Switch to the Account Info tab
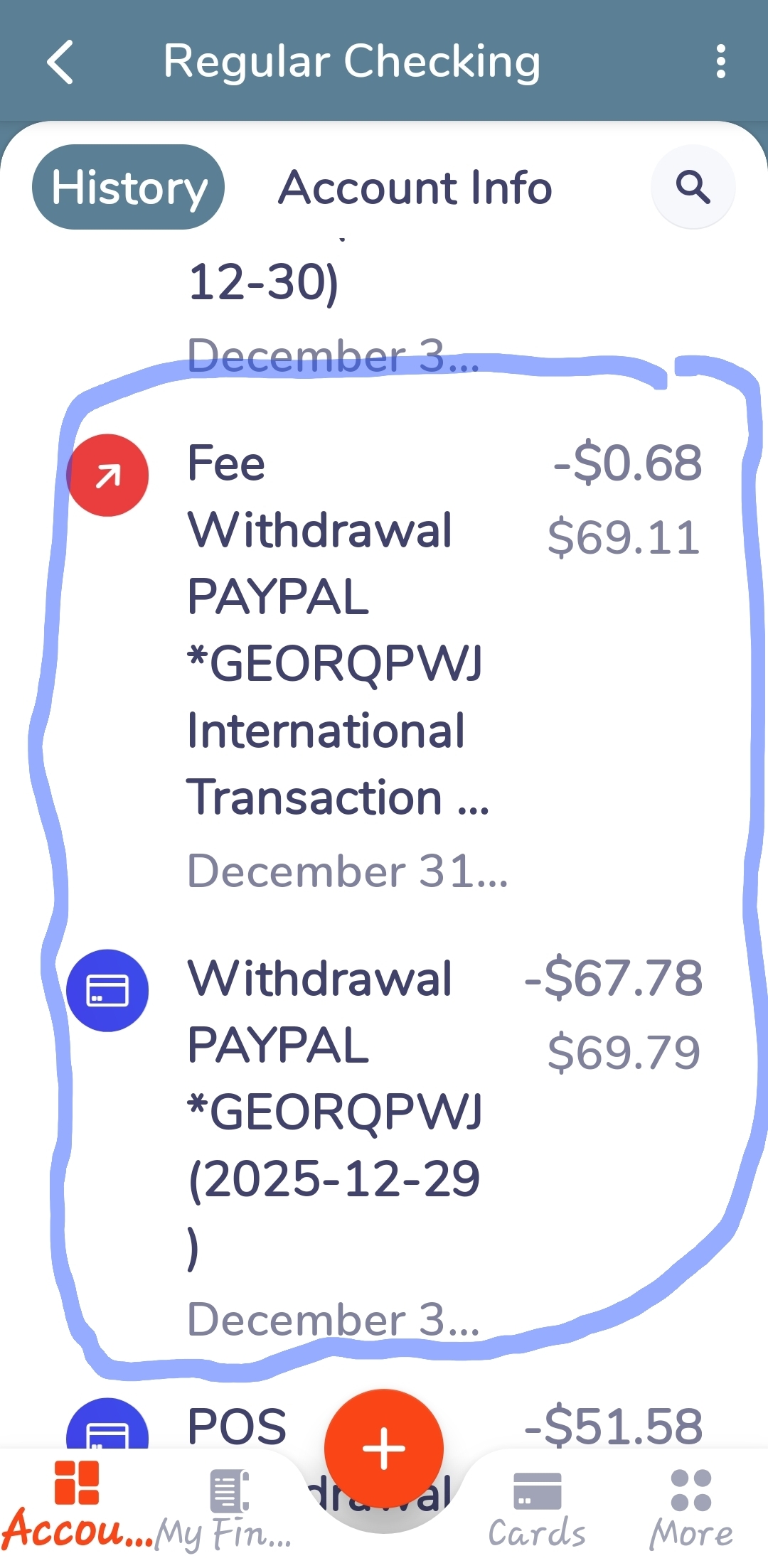The height and width of the screenshot is (1568, 768). point(415,188)
